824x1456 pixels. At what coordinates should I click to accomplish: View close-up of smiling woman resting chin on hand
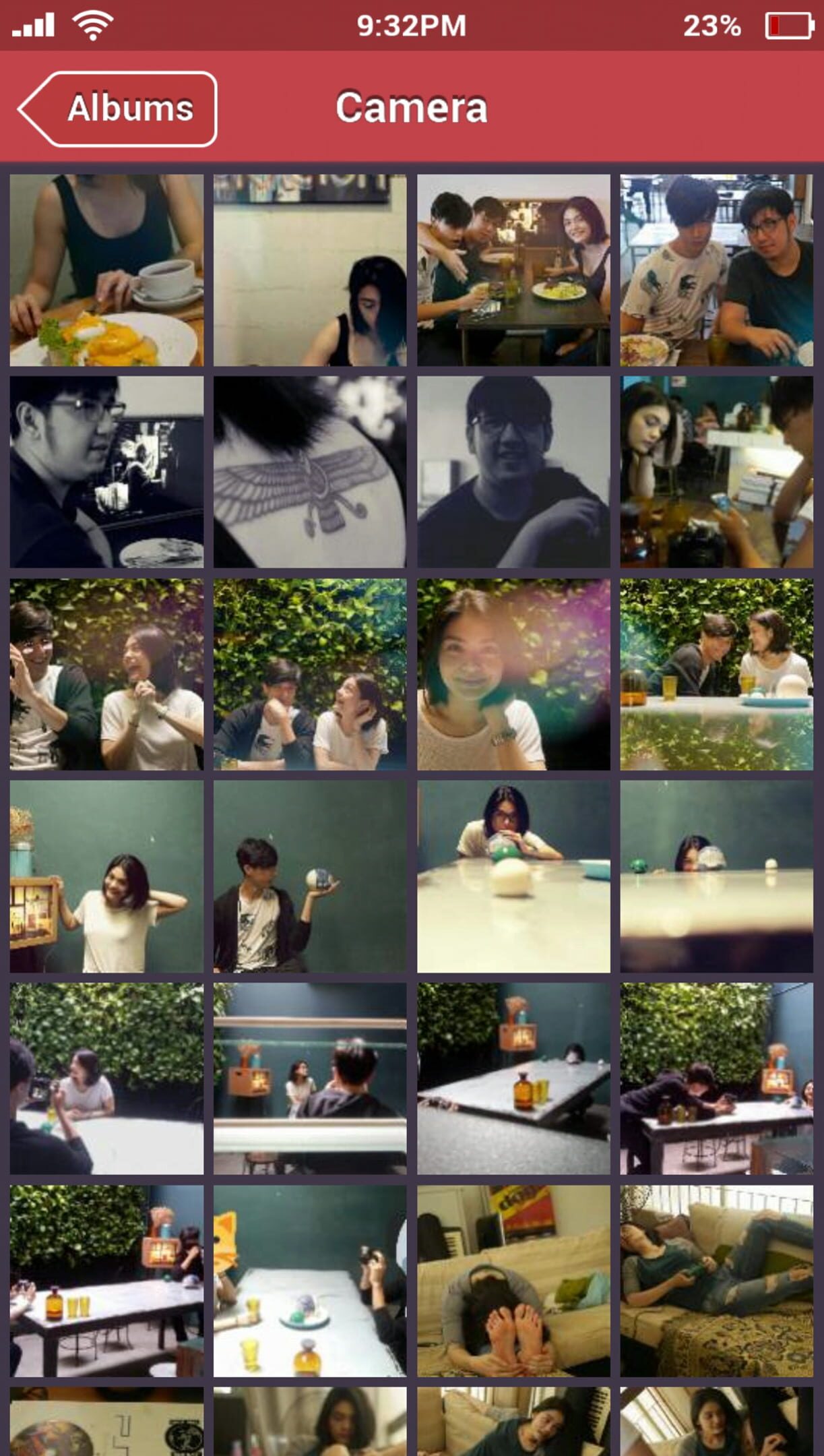pos(513,674)
